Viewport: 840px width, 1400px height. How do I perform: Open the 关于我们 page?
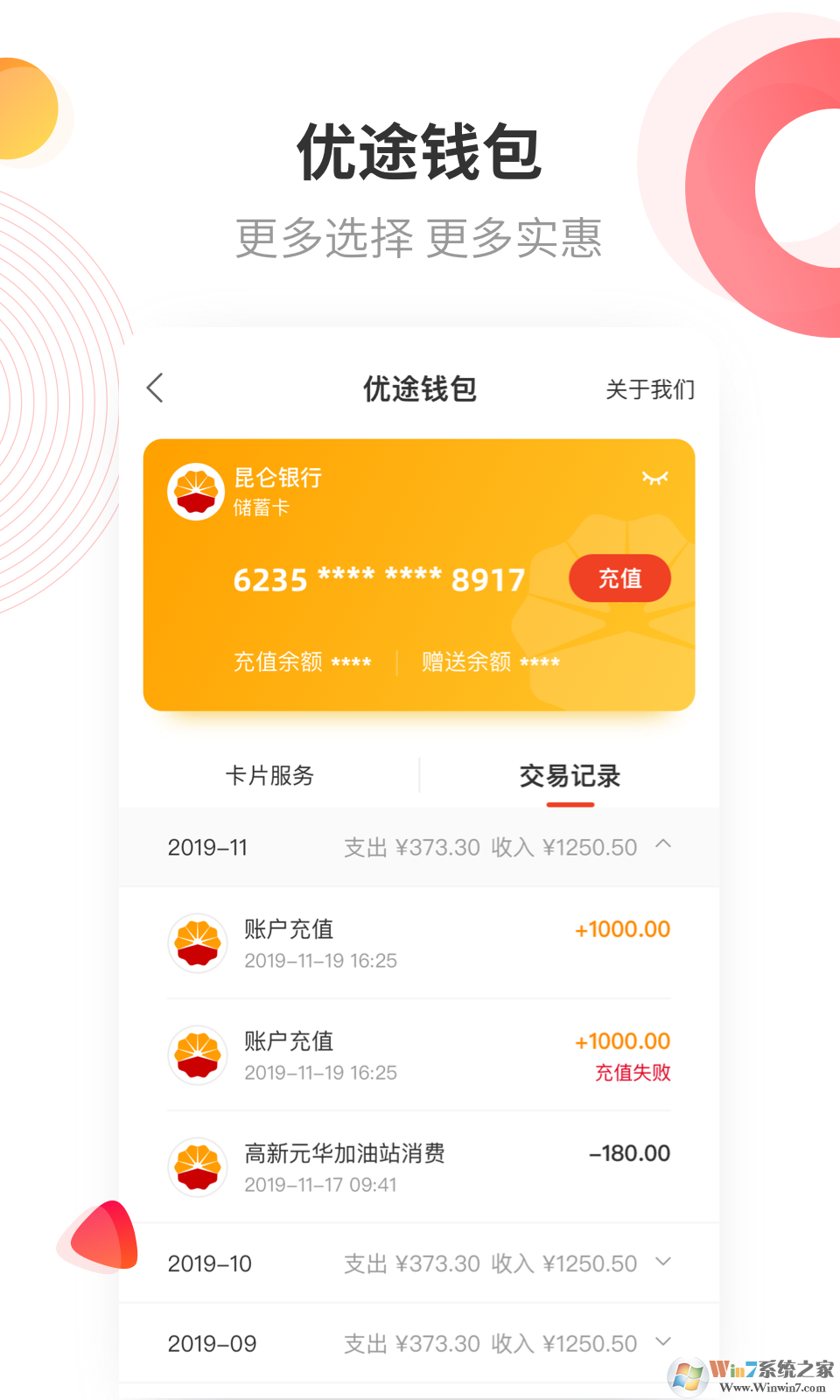648,388
